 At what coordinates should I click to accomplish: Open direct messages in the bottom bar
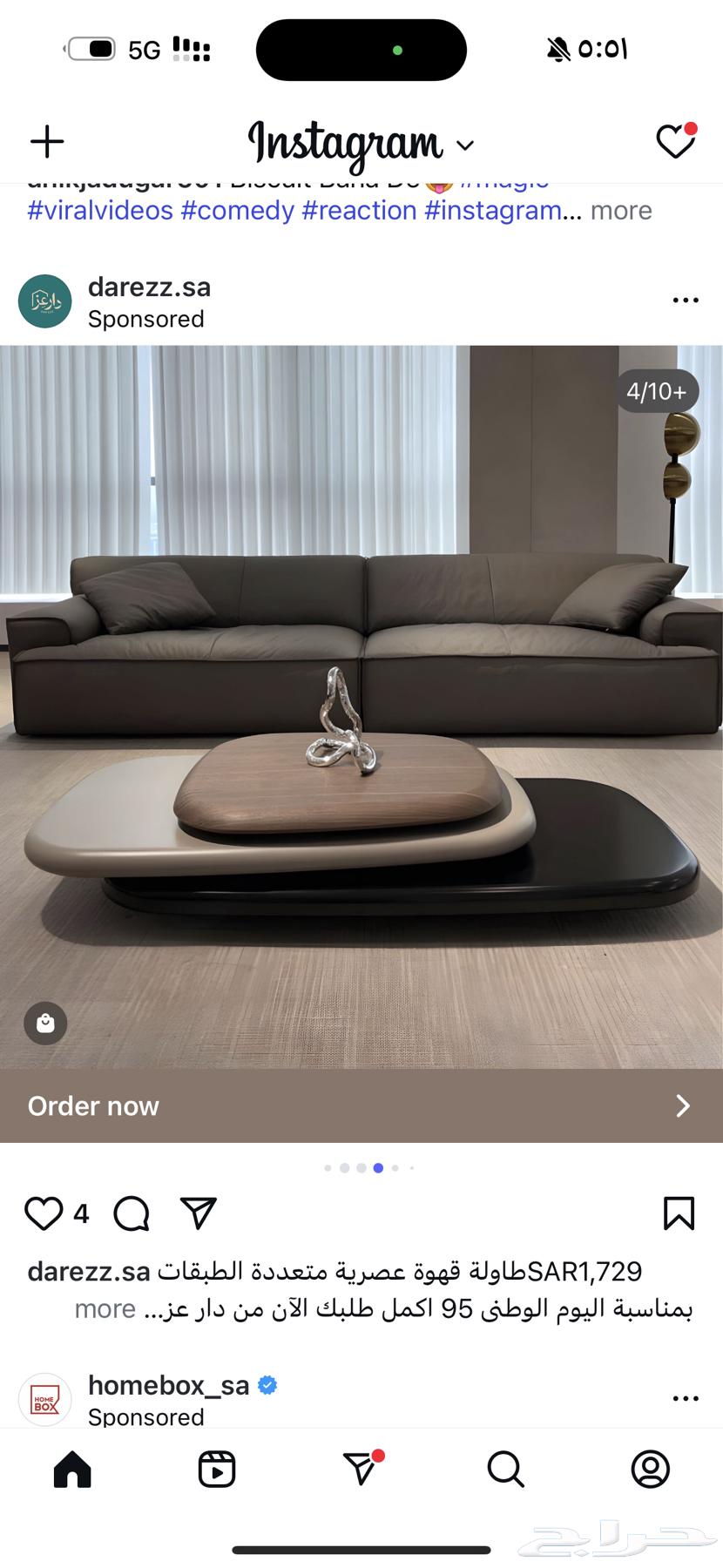click(x=361, y=1470)
